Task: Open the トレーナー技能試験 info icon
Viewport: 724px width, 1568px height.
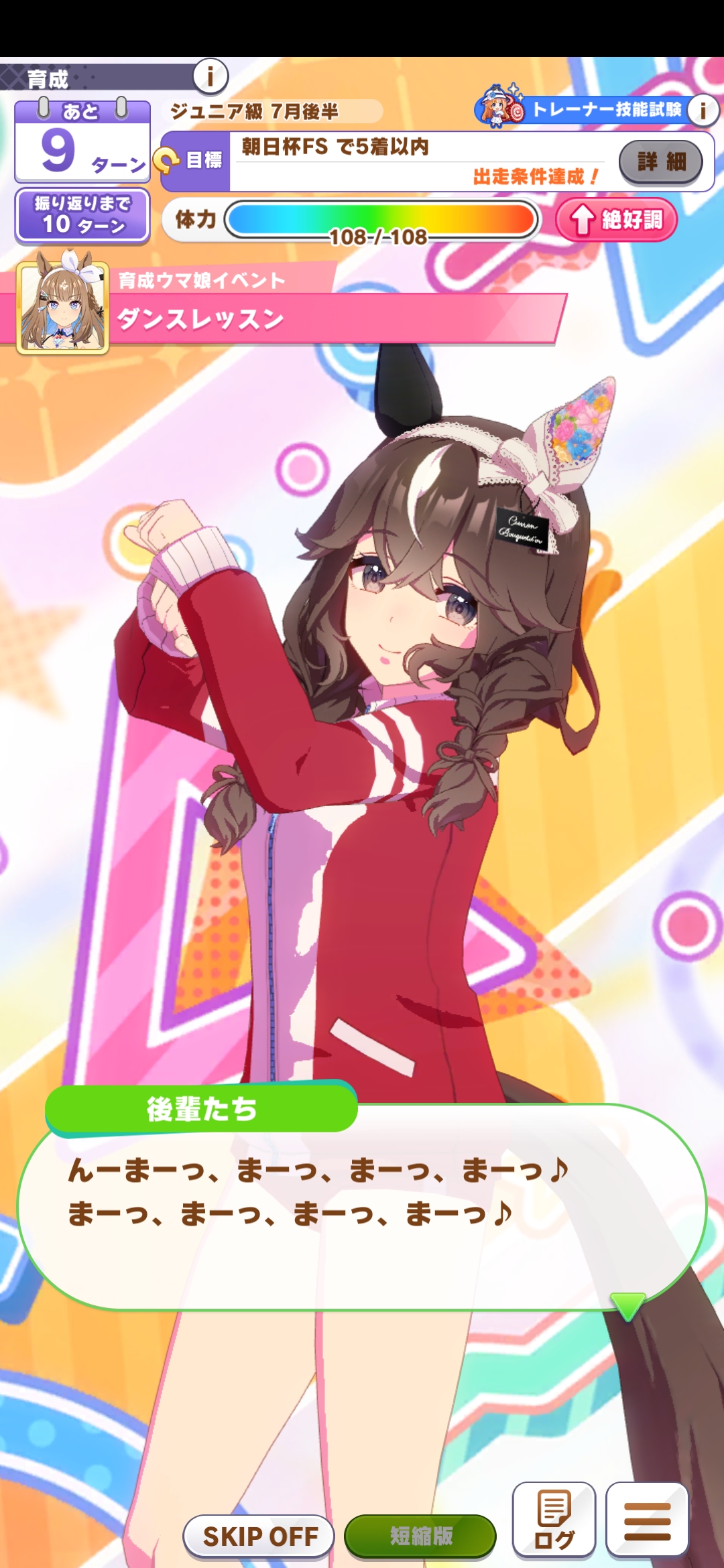Action: [x=702, y=110]
